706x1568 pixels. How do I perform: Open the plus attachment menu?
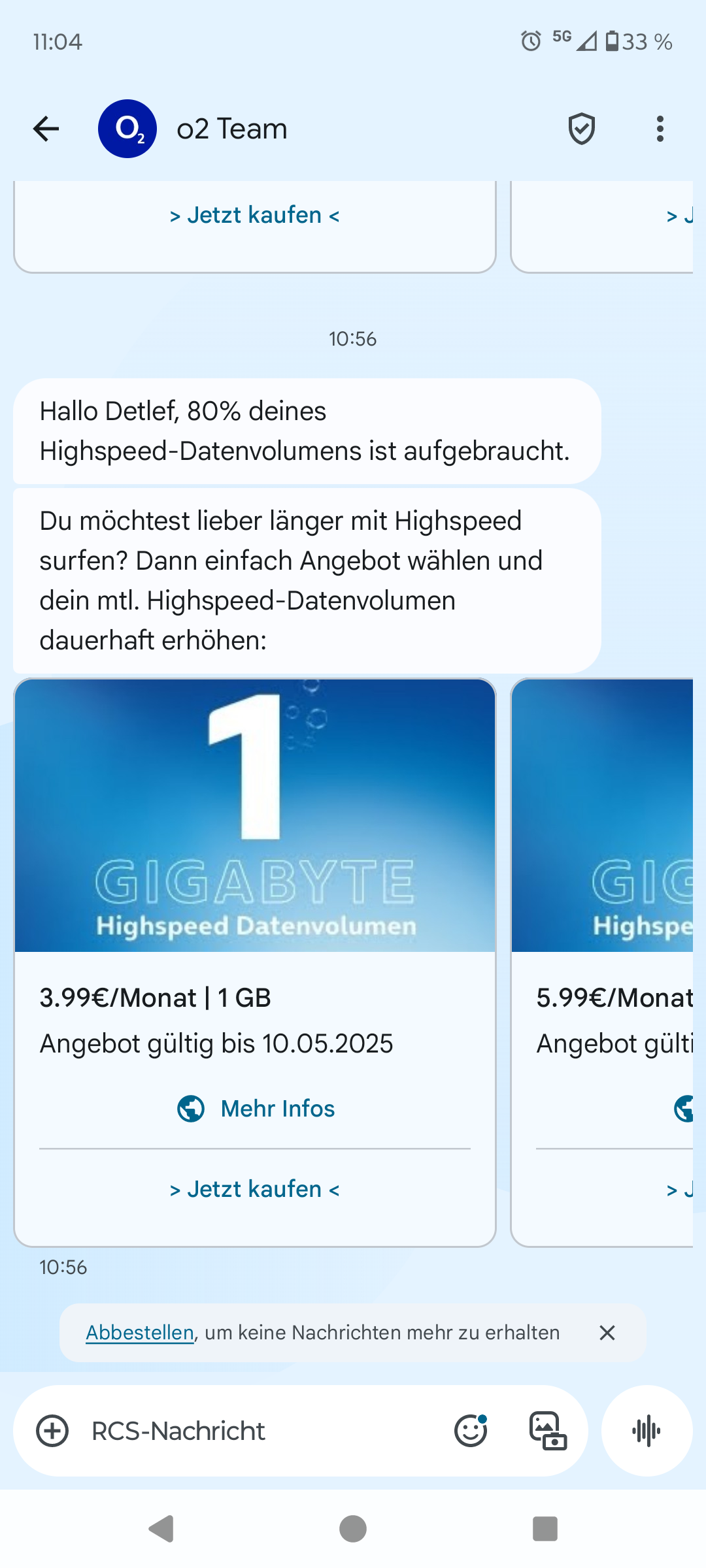(52, 1431)
